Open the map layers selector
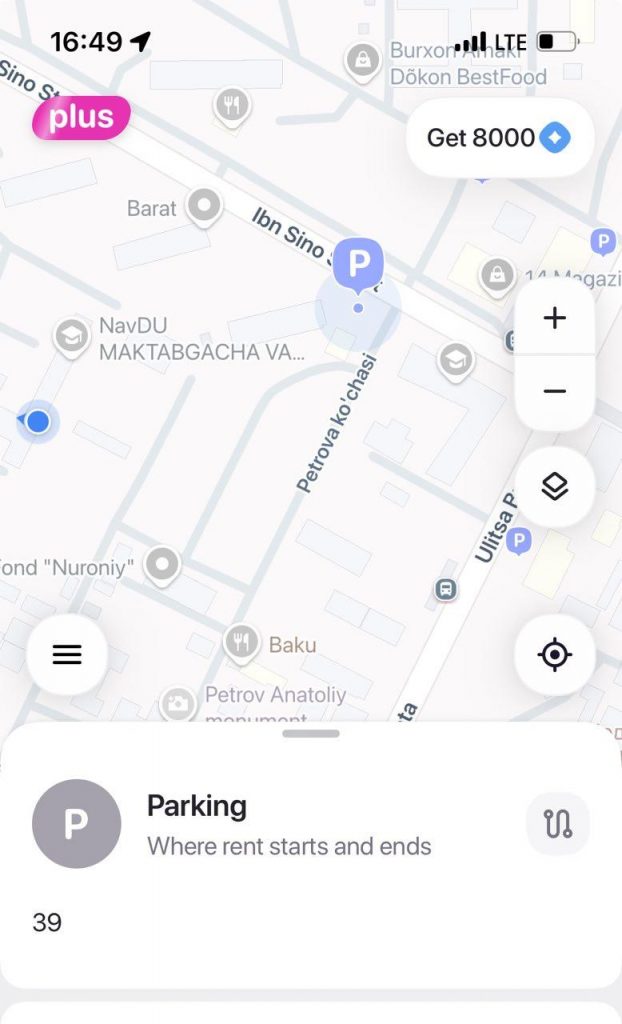The width and height of the screenshot is (622, 1024). tap(554, 487)
